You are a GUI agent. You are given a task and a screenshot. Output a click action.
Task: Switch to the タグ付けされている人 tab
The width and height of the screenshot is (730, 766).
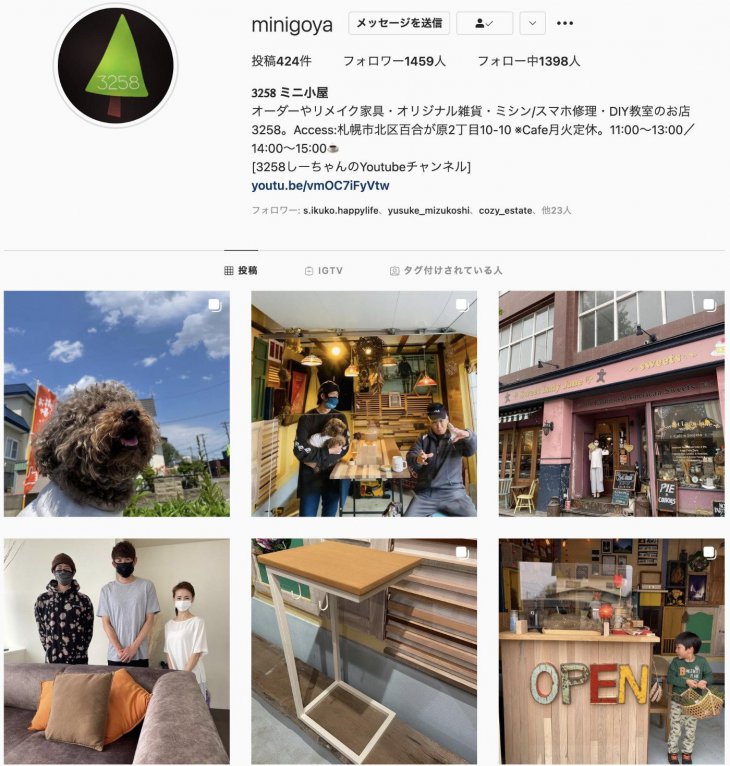446,270
